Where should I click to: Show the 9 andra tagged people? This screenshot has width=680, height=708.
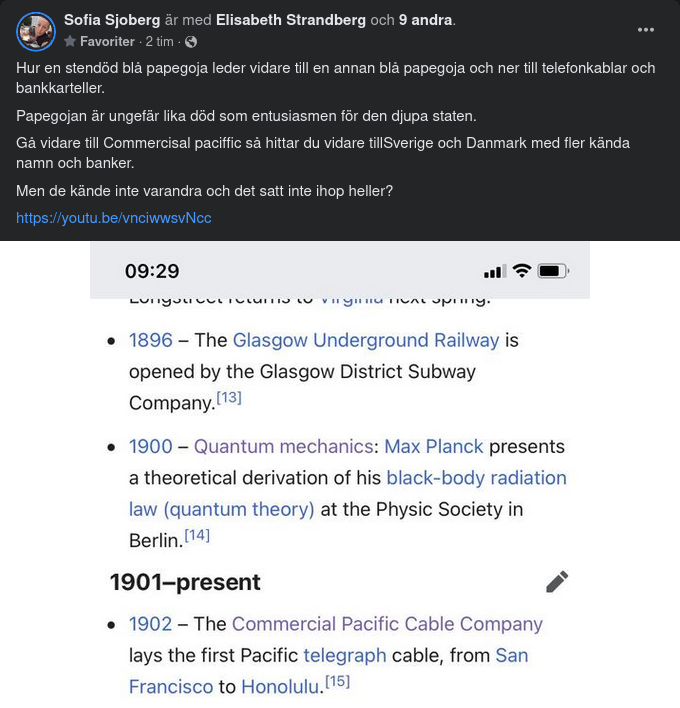coord(425,20)
